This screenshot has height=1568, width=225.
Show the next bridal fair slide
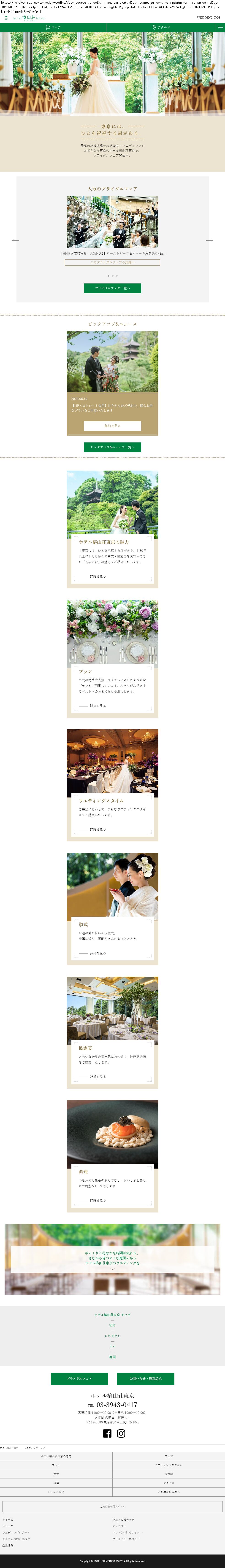pos(210,240)
